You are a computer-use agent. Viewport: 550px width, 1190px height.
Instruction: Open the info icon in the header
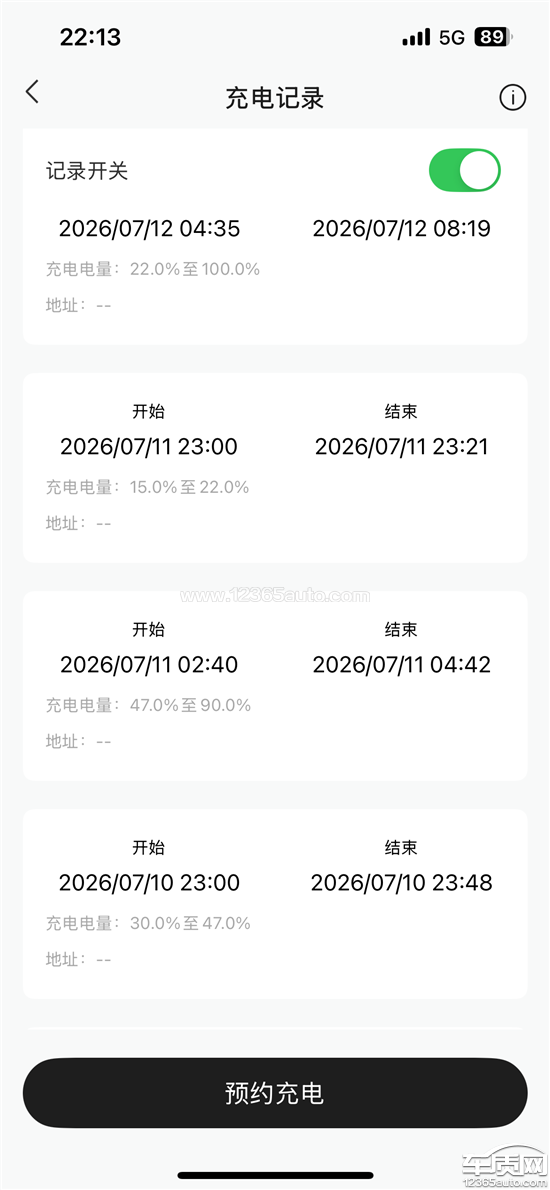[x=512, y=98]
